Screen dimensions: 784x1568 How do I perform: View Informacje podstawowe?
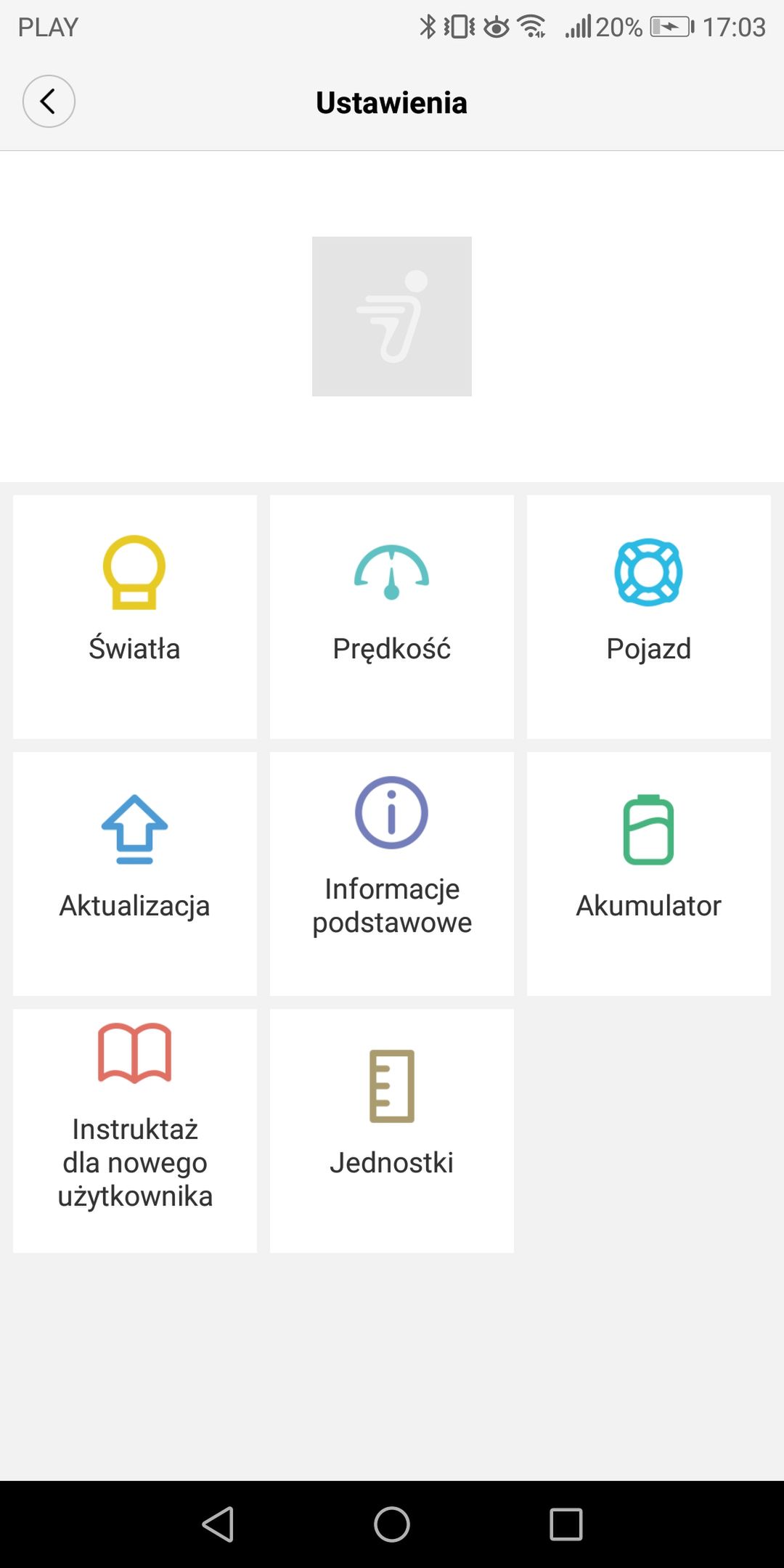point(392,874)
